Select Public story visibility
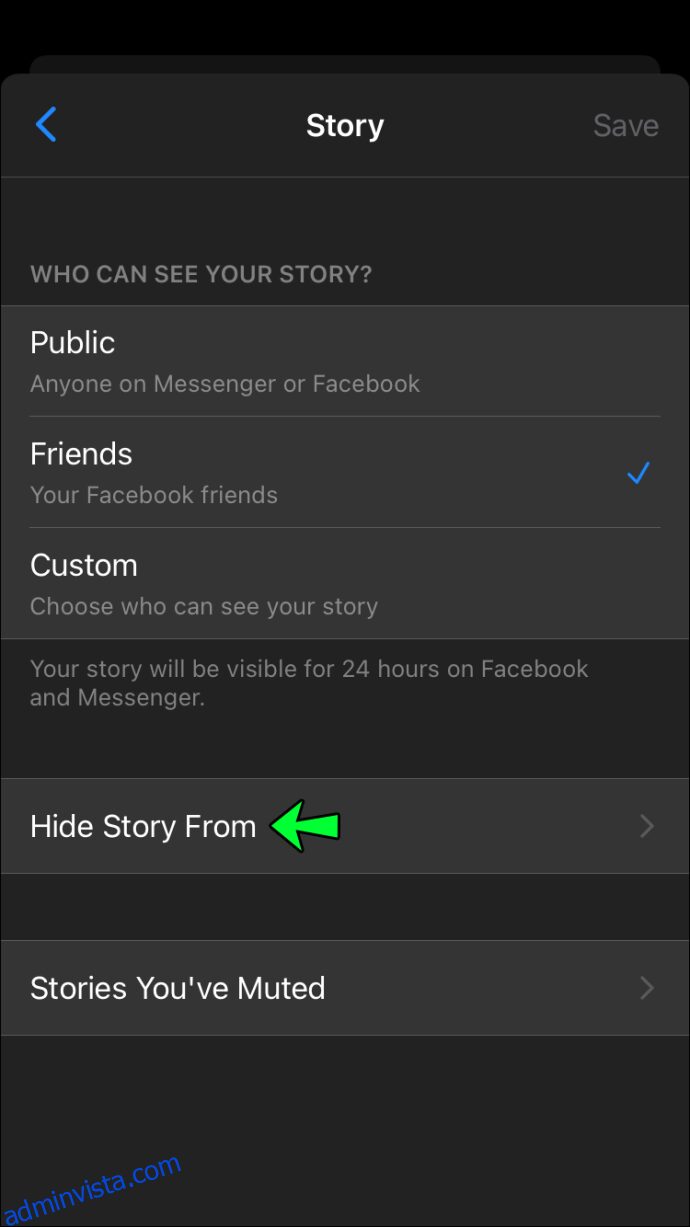The height and width of the screenshot is (1227, 690). (345, 361)
